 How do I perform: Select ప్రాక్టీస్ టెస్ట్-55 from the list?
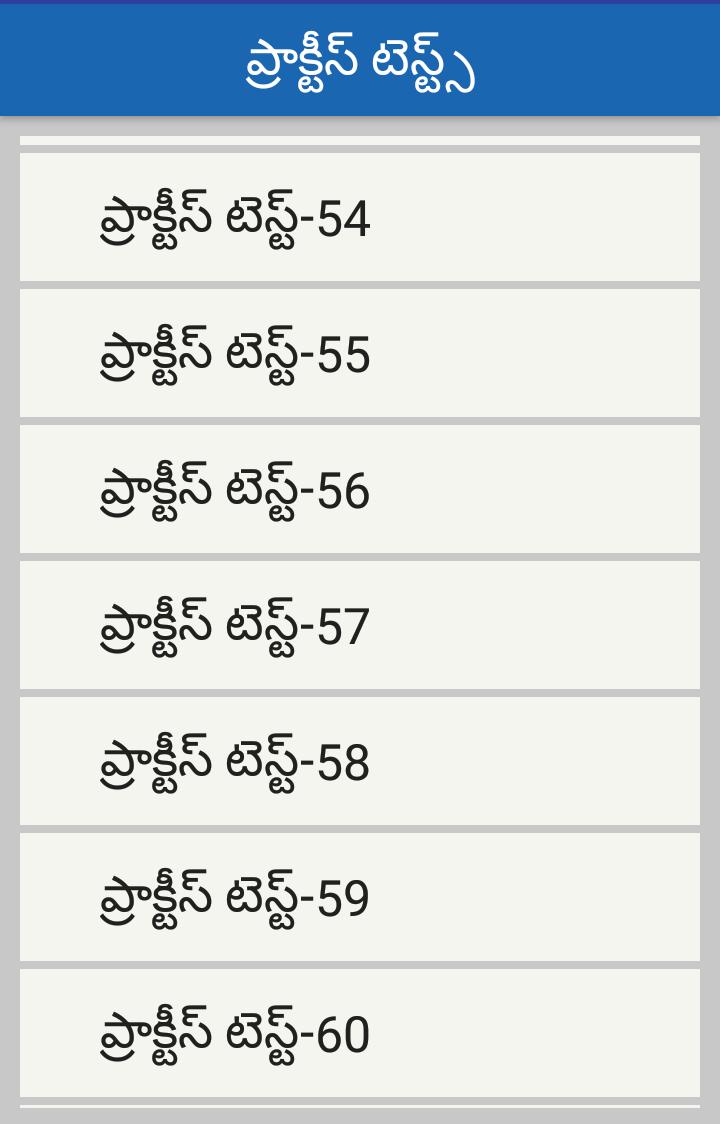(x=360, y=354)
